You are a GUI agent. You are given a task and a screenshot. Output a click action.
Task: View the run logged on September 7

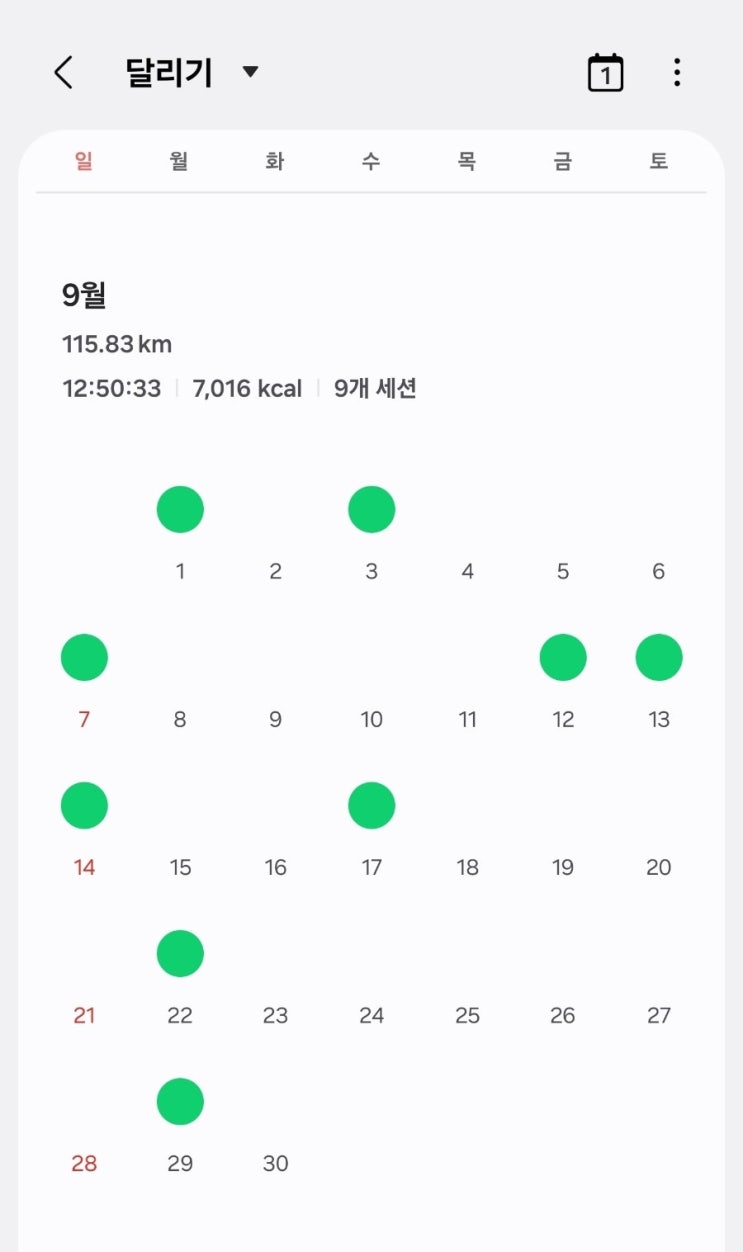[x=84, y=658]
